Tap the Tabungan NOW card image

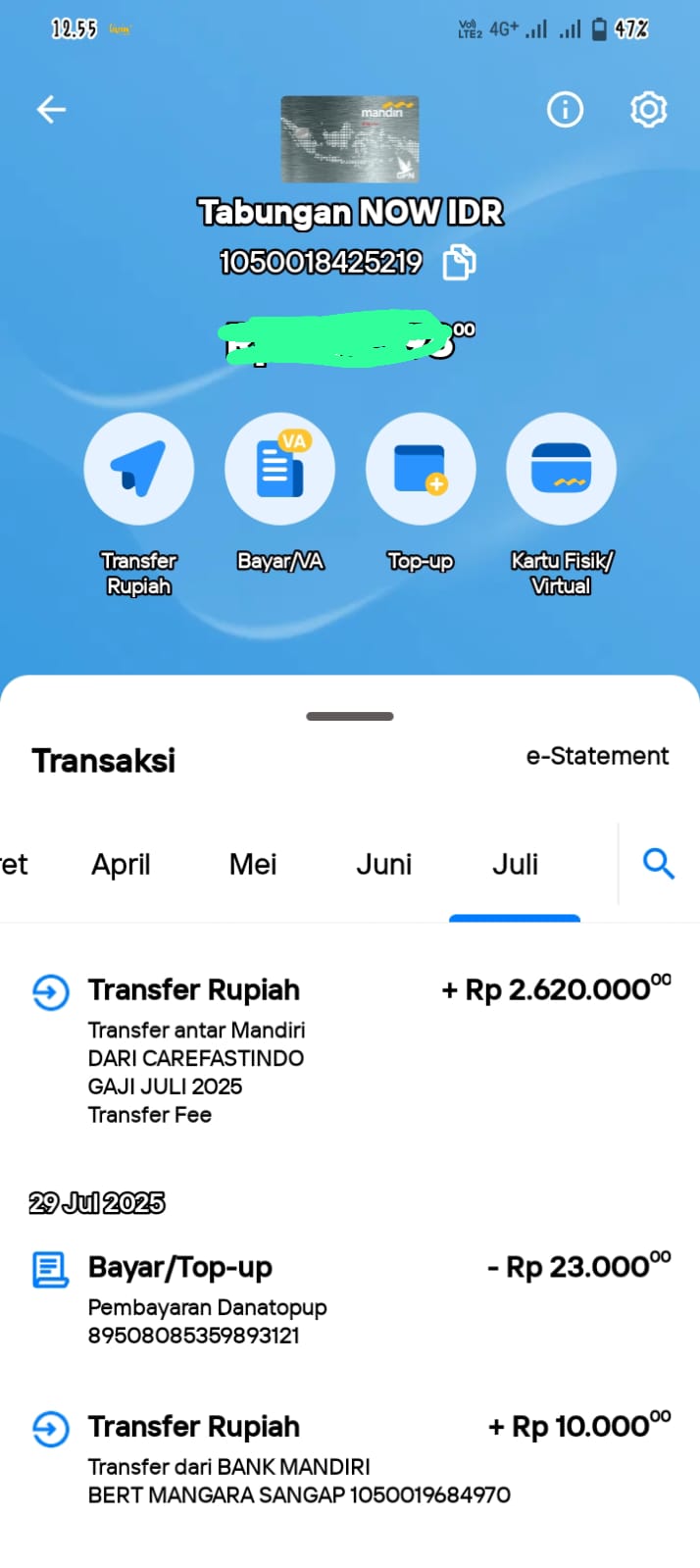click(350, 139)
